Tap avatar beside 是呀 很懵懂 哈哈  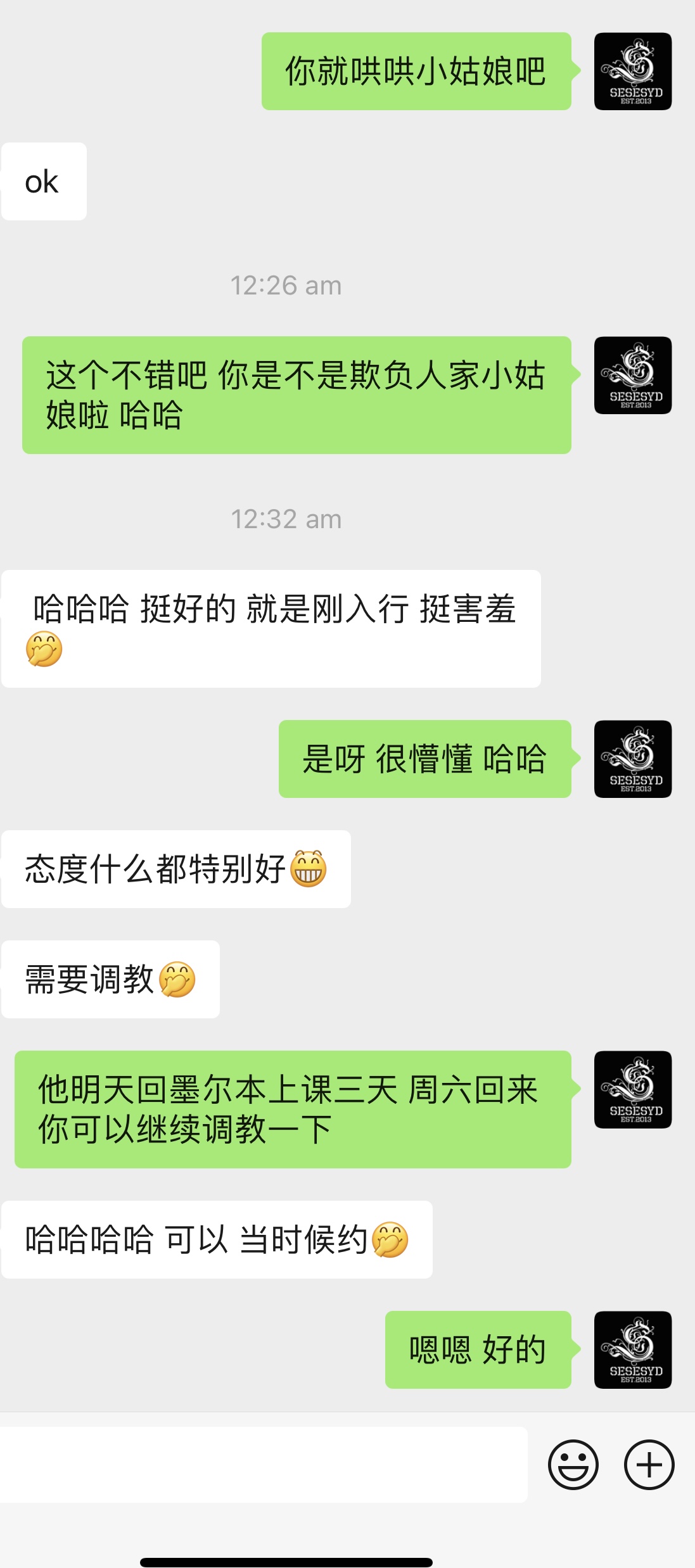632,759
